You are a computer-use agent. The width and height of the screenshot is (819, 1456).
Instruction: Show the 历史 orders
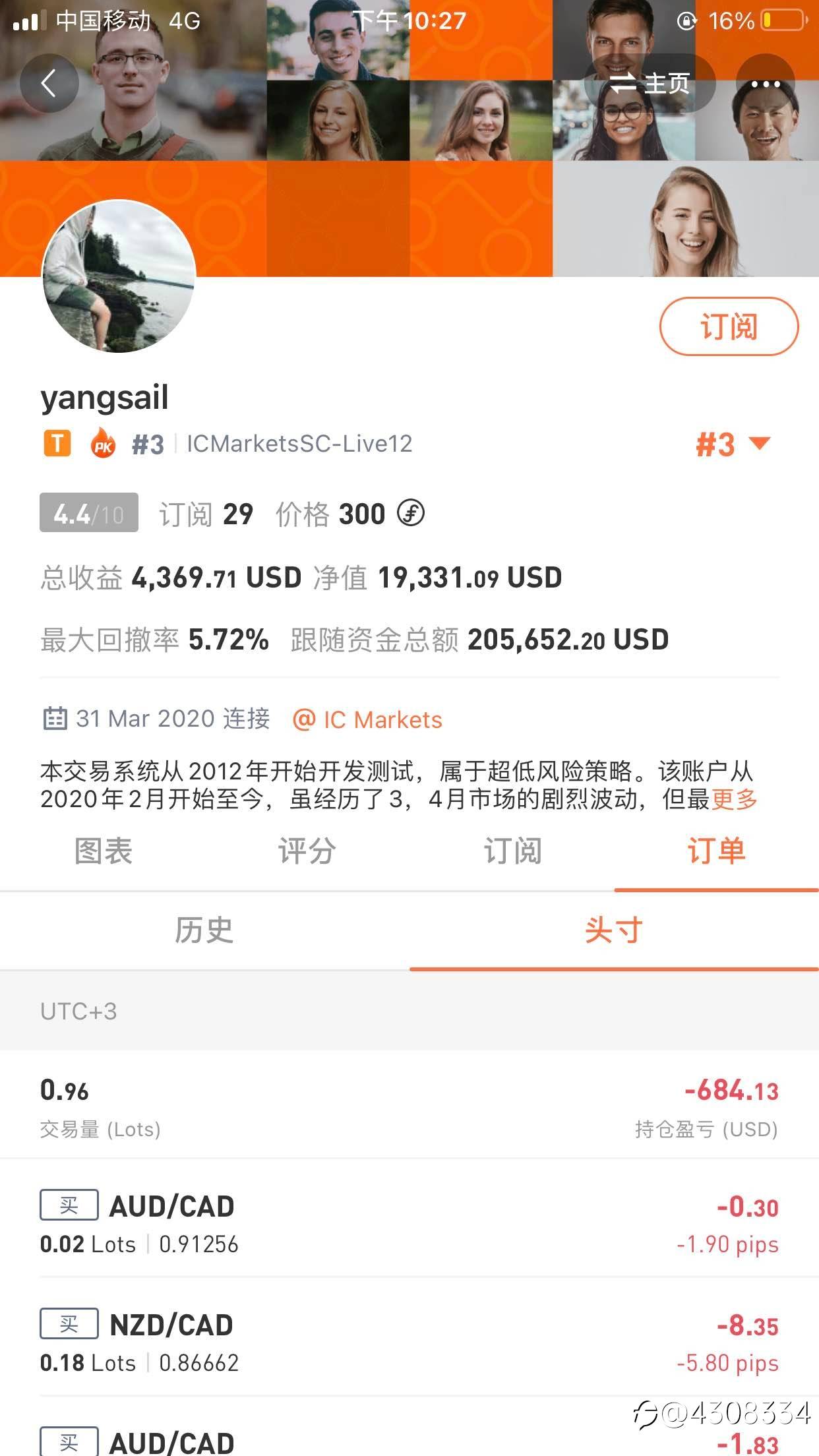(x=204, y=930)
